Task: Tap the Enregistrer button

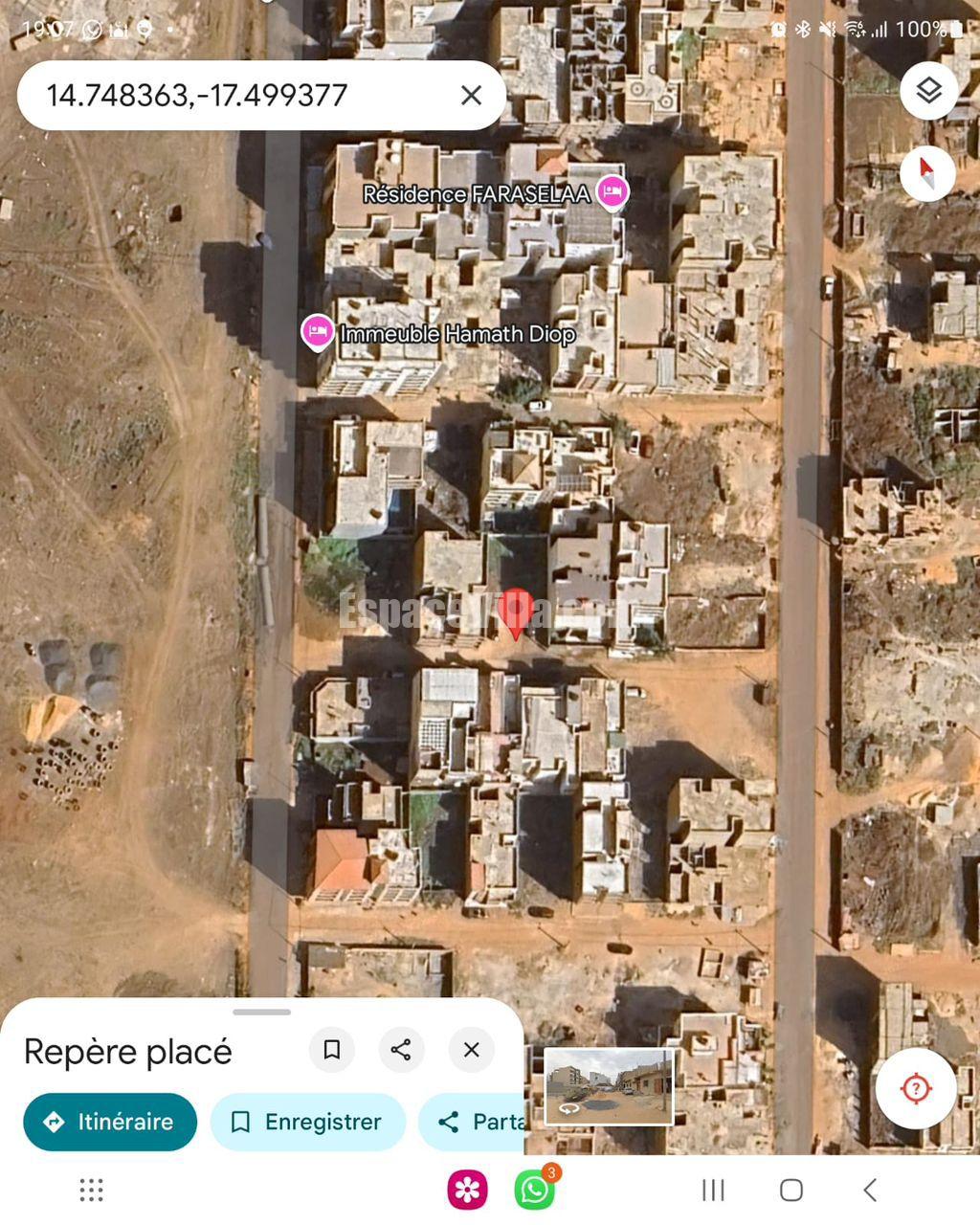Action: 308,1122
